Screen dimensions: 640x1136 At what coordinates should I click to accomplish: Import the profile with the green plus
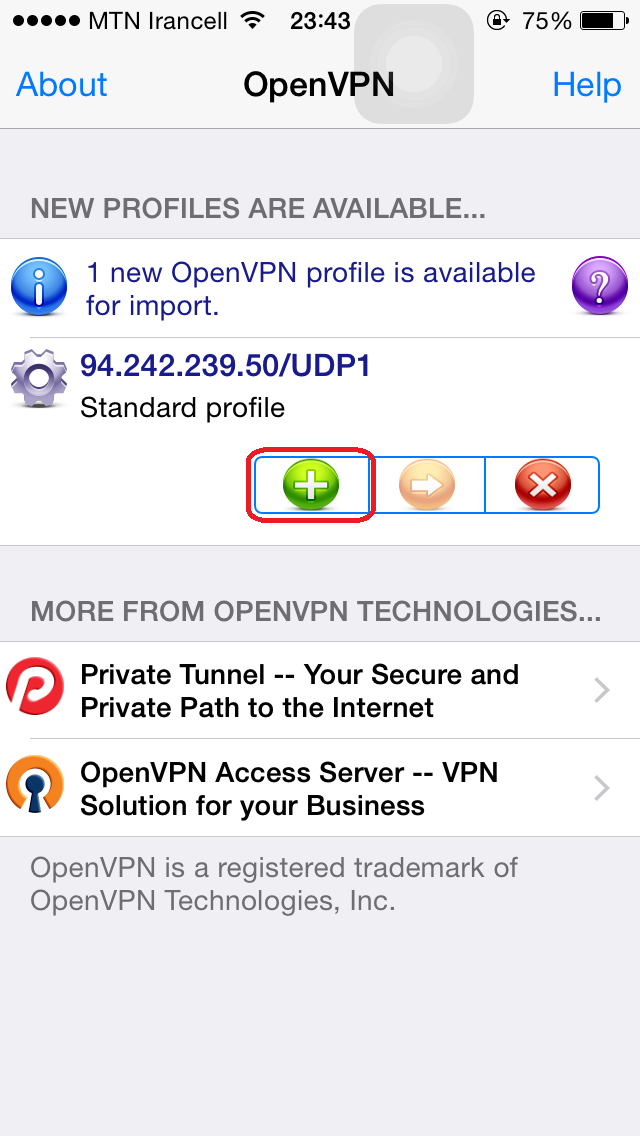click(x=311, y=486)
